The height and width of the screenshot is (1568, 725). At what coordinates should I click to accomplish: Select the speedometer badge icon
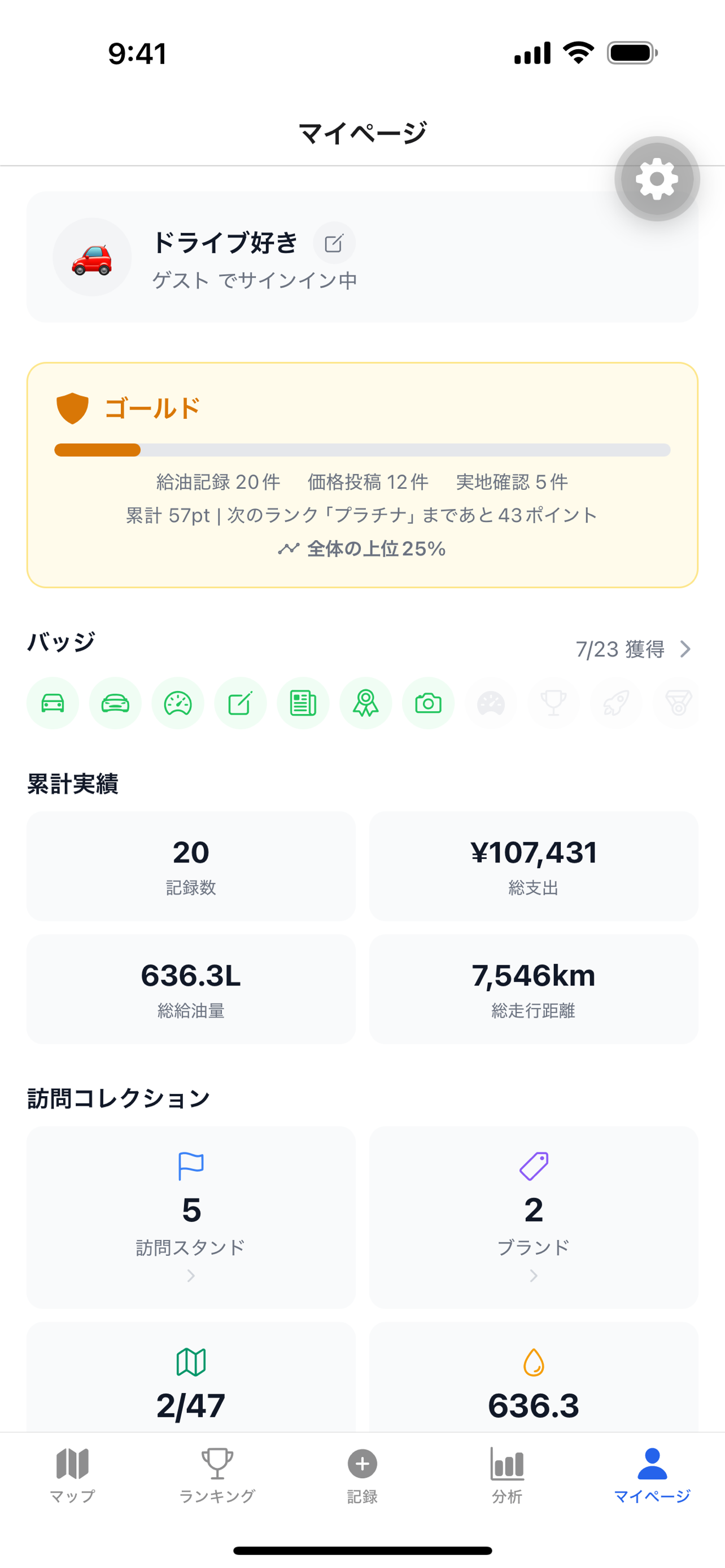[x=177, y=703]
